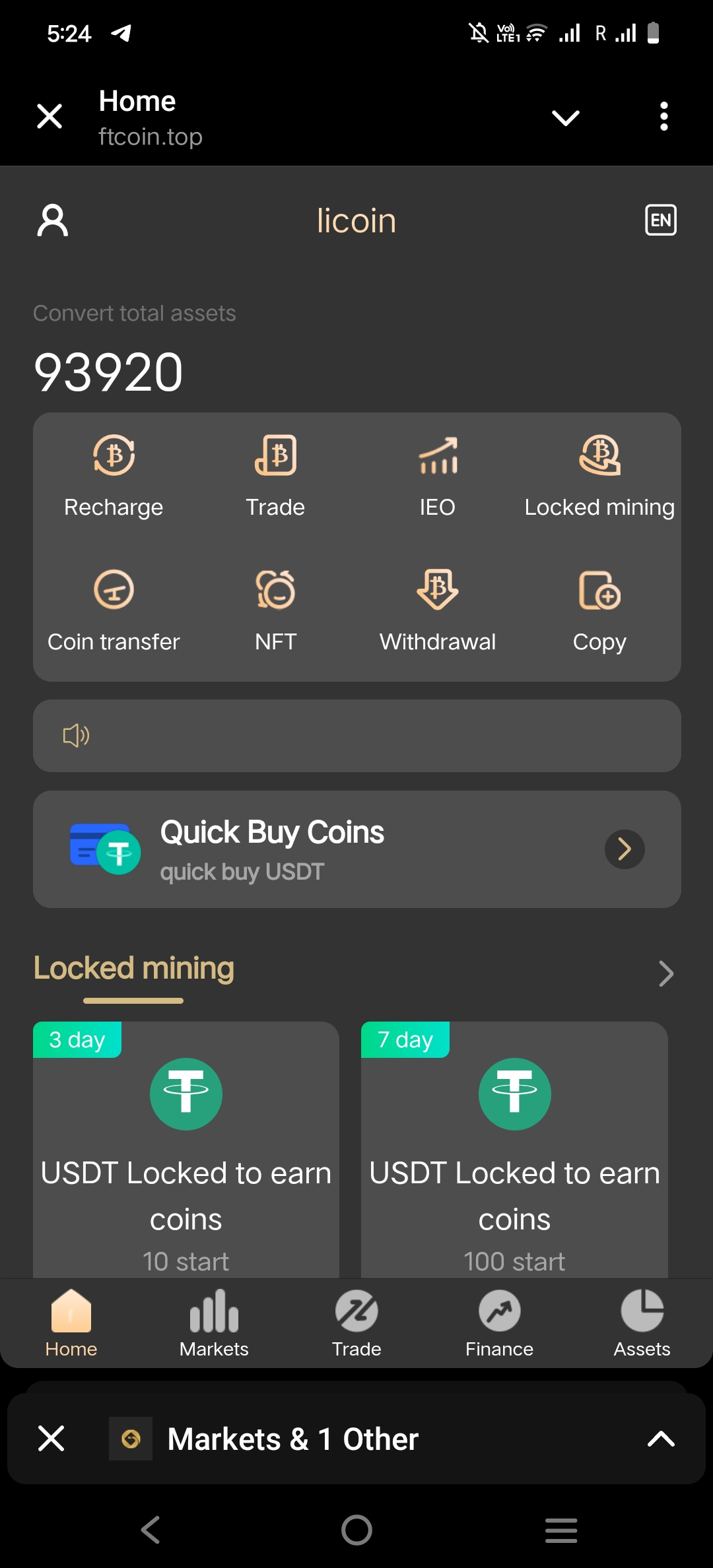Open the 7 day USDT locked card
This screenshot has width=713, height=1568.
514,1150
